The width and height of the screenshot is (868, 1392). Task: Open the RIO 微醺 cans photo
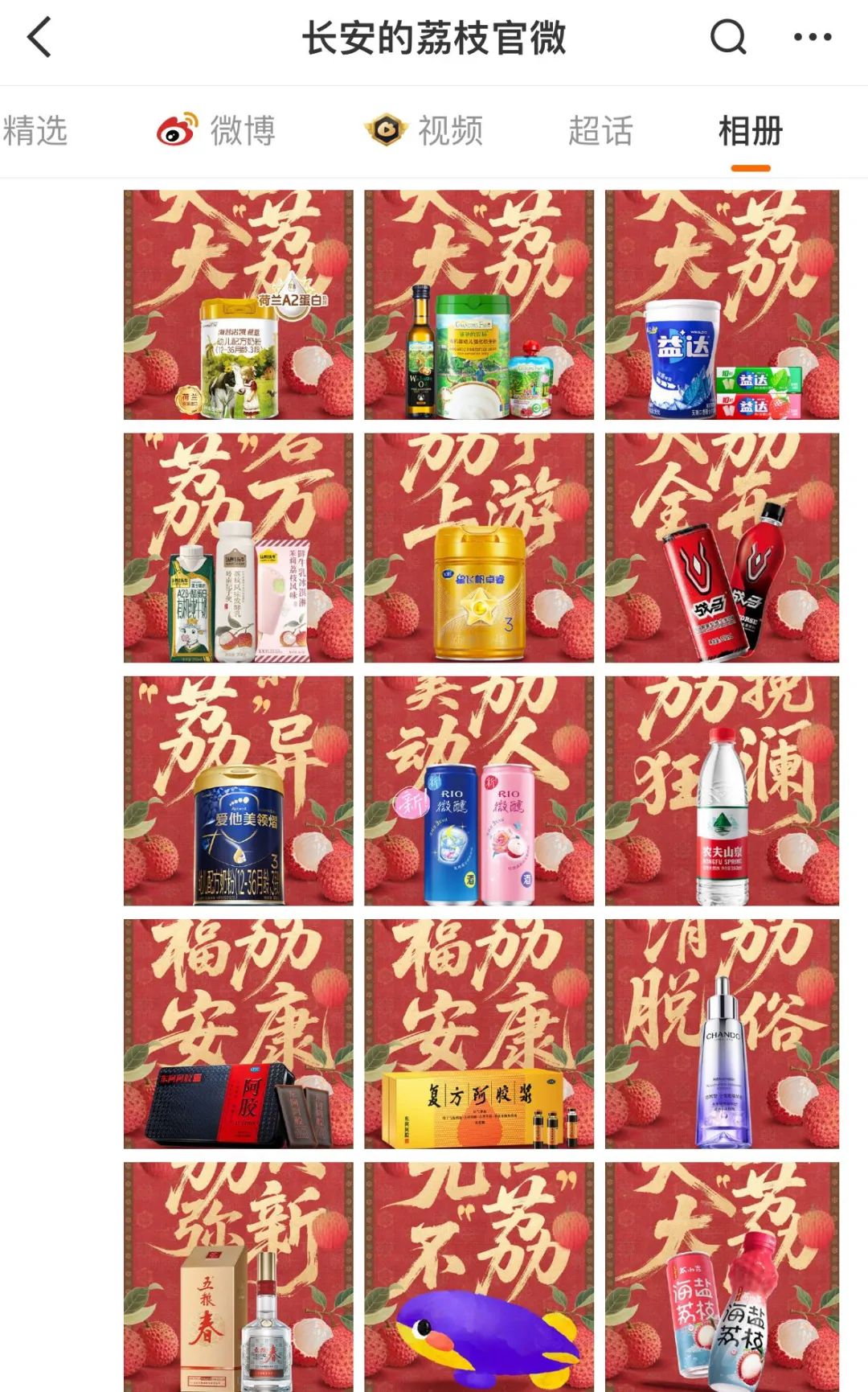click(479, 790)
